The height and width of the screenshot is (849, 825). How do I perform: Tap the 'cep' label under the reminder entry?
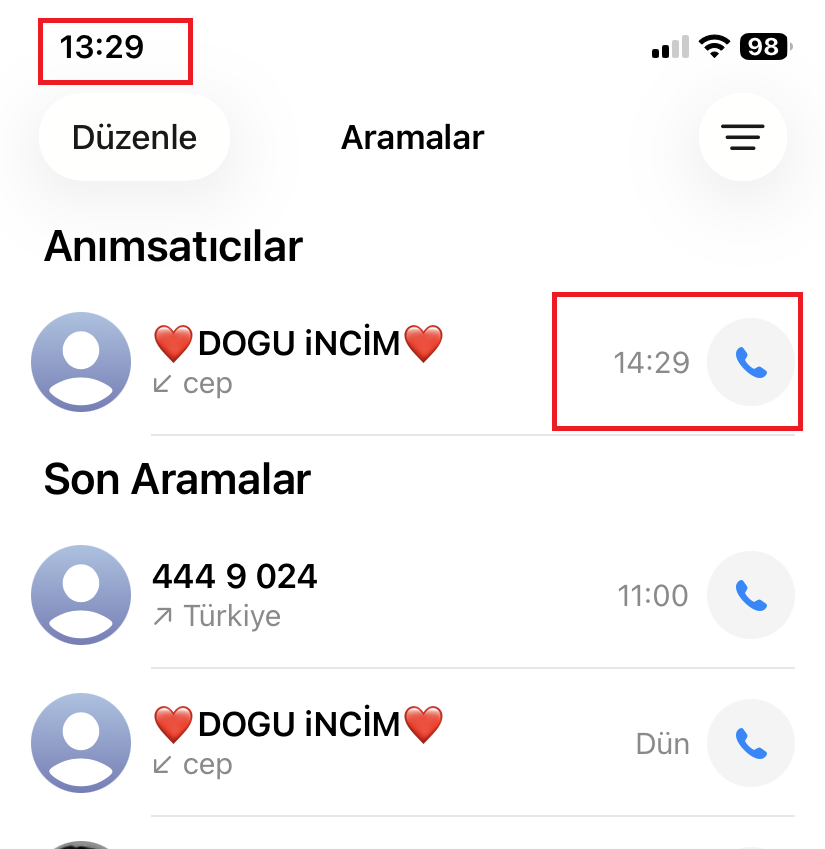pos(205,385)
